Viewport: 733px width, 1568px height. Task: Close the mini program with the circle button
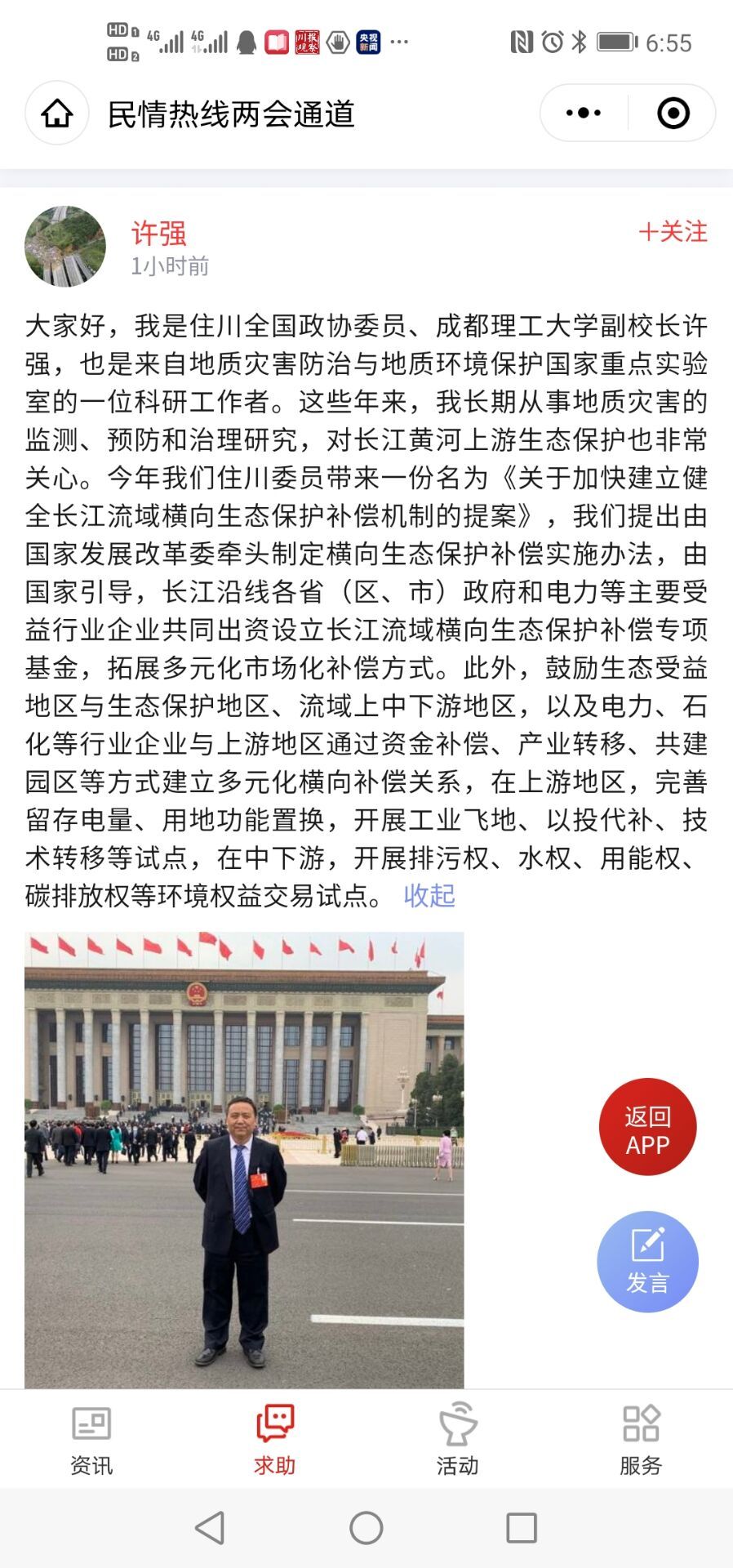click(673, 114)
